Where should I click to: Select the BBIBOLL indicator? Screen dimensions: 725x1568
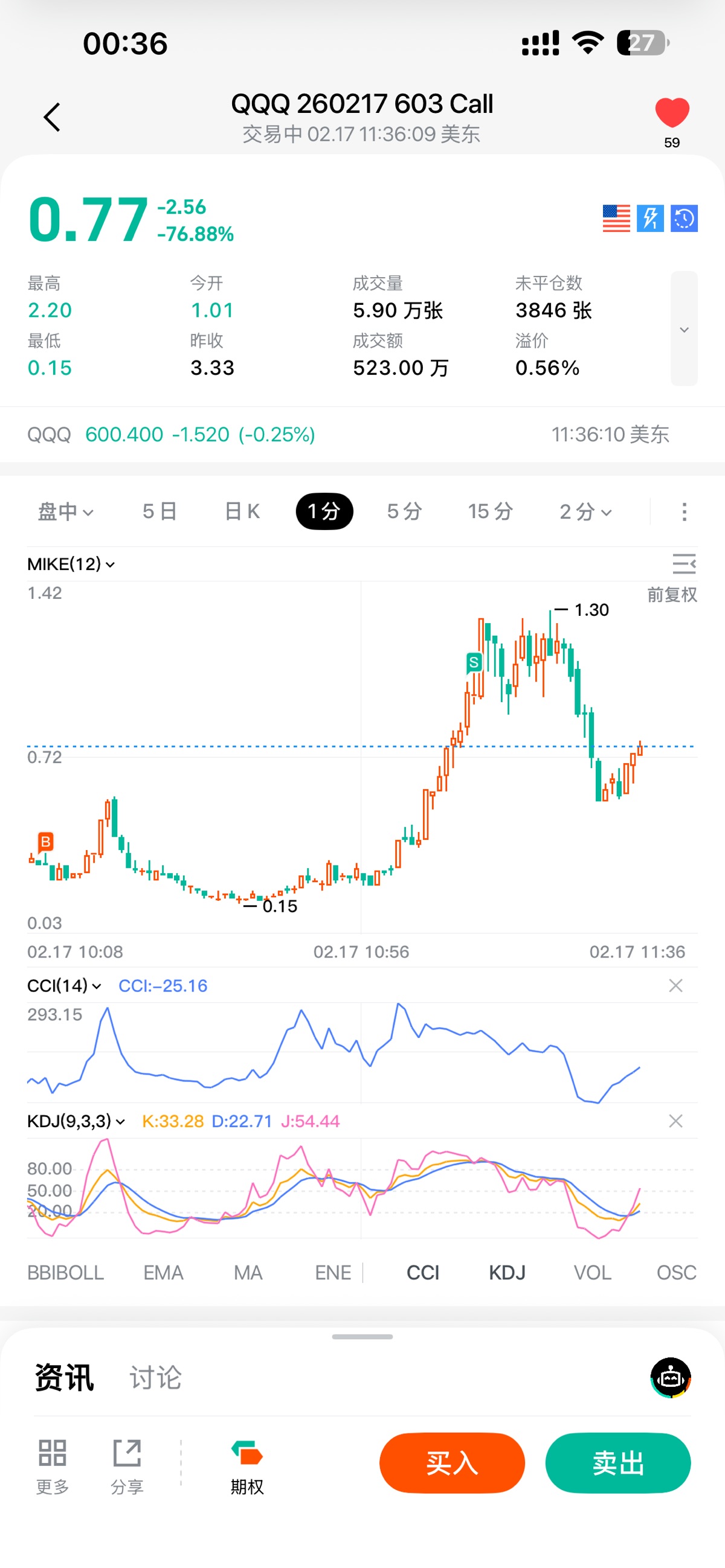(x=65, y=1272)
